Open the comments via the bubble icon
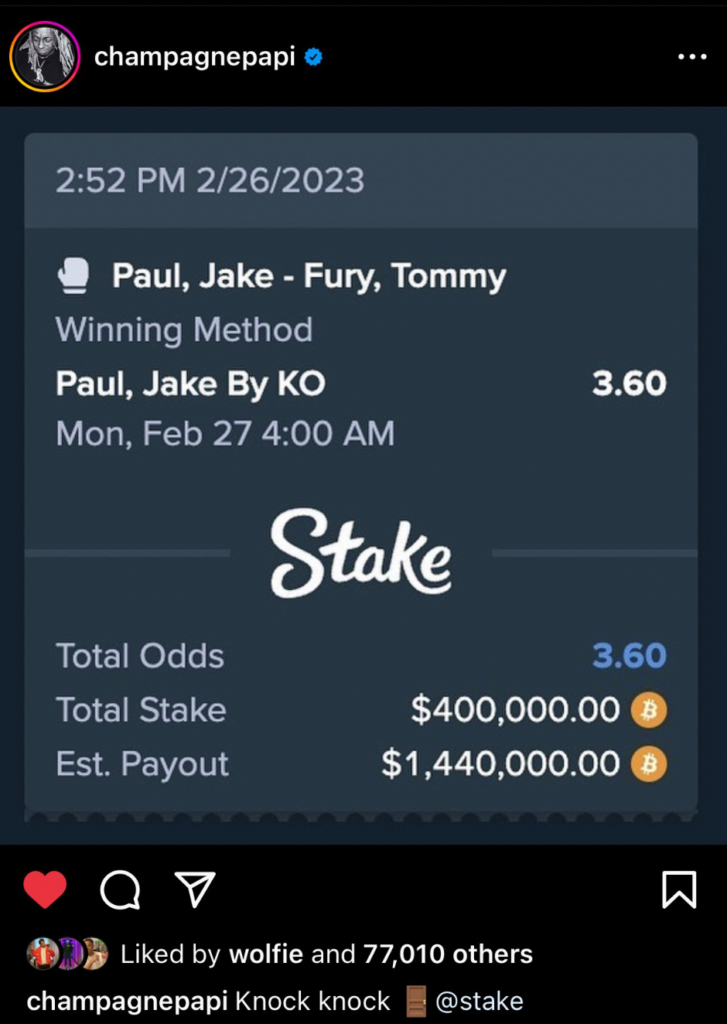This screenshot has width=727, height=1024. tap(120, 889)
